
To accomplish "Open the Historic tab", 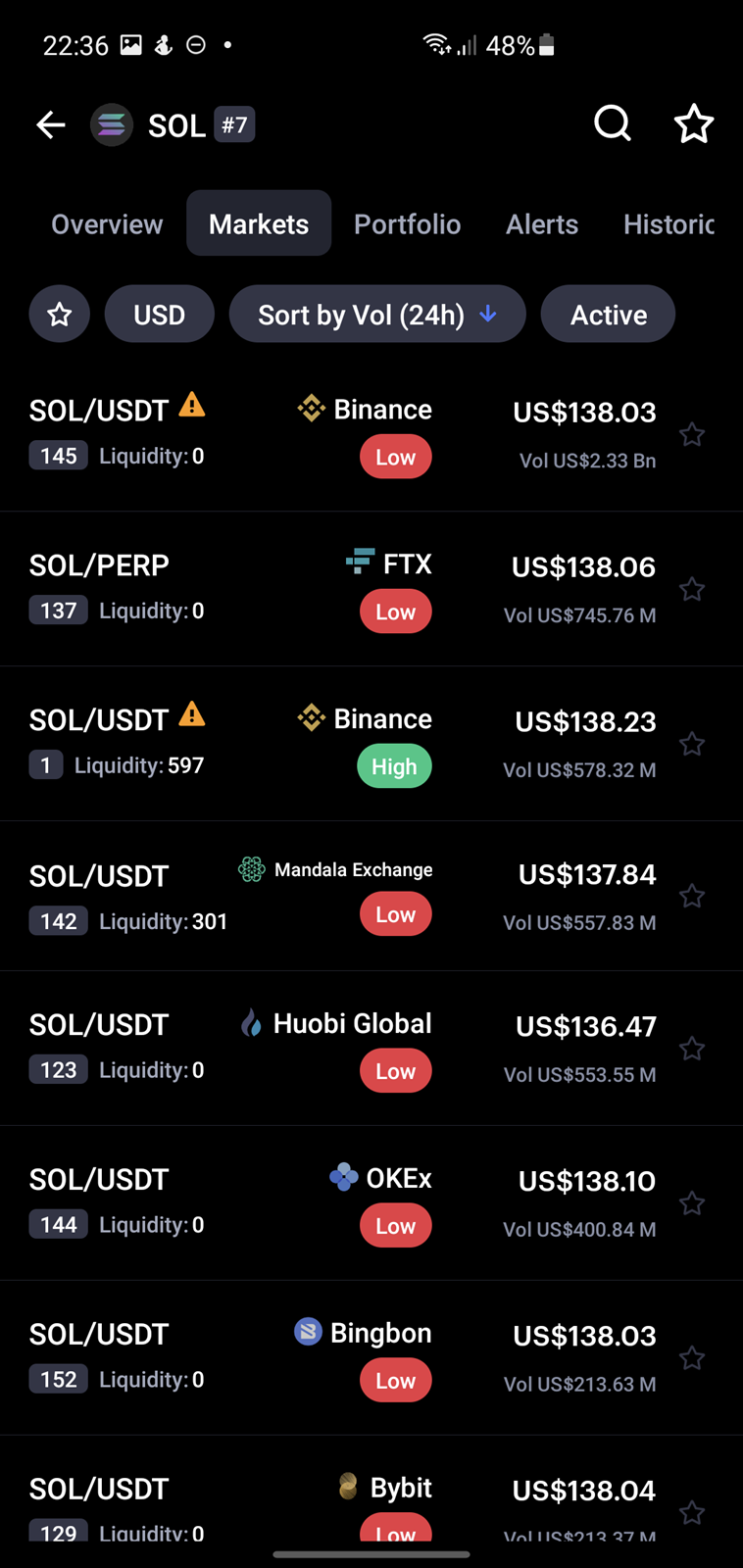I will (x=669, y=223).
